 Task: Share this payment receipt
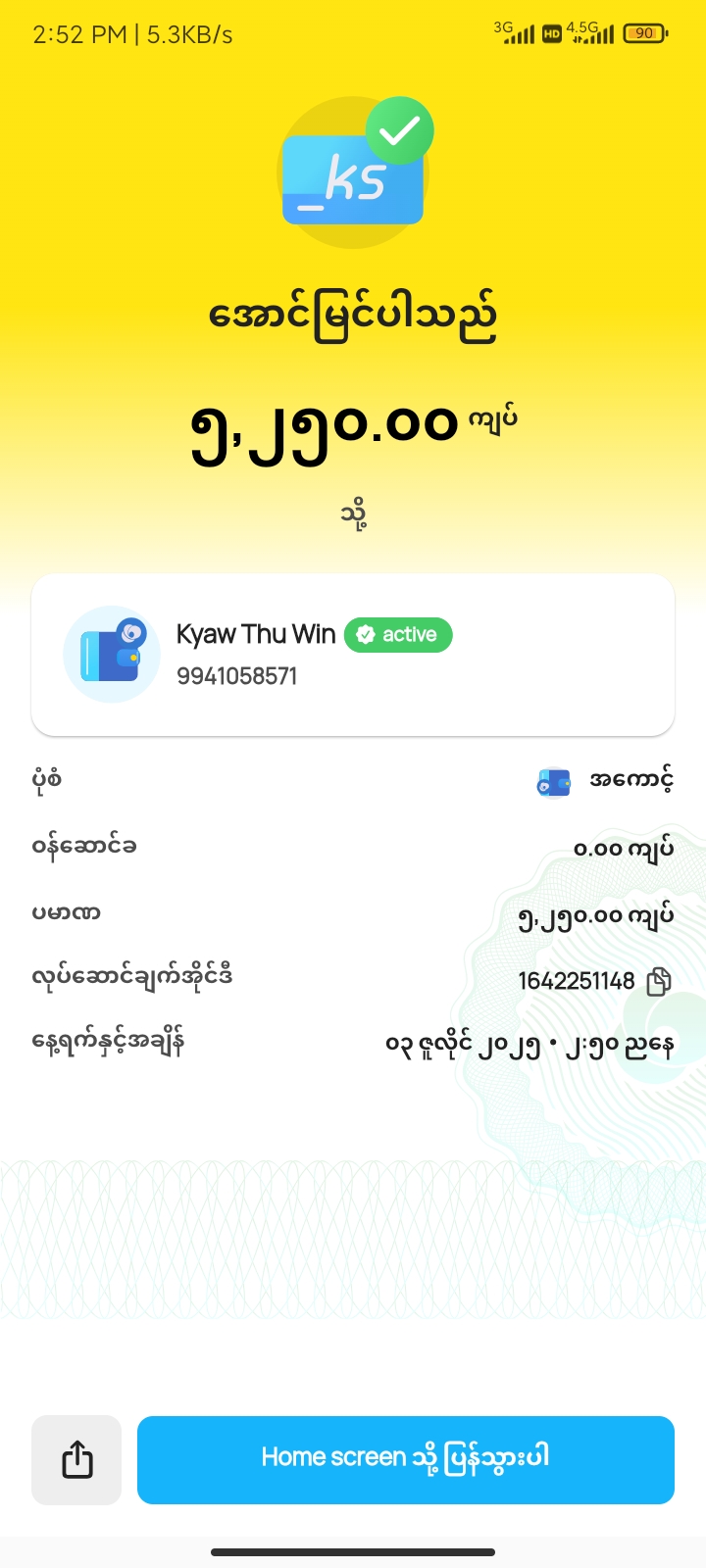click(76, 1459)
